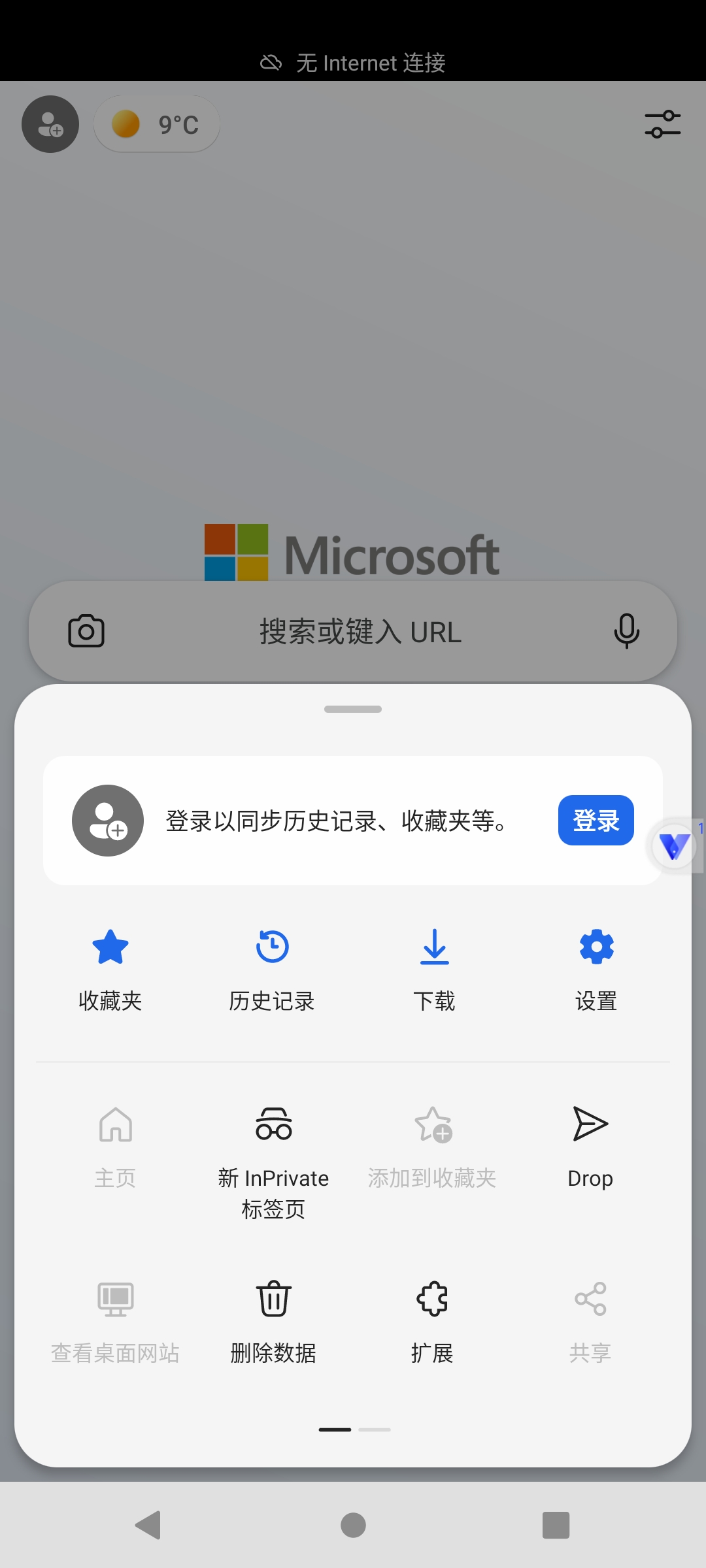Open the weather widget showing 9°C

point(156,124)
